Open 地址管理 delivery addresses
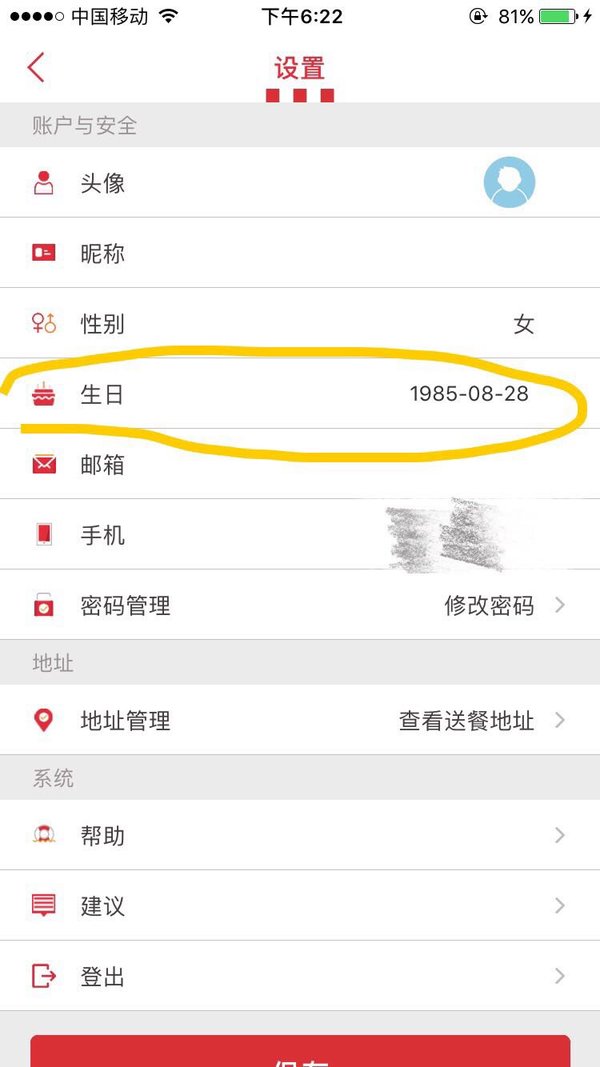The width and height of the screenshot is (600, 1067). [x=300, y=719]
